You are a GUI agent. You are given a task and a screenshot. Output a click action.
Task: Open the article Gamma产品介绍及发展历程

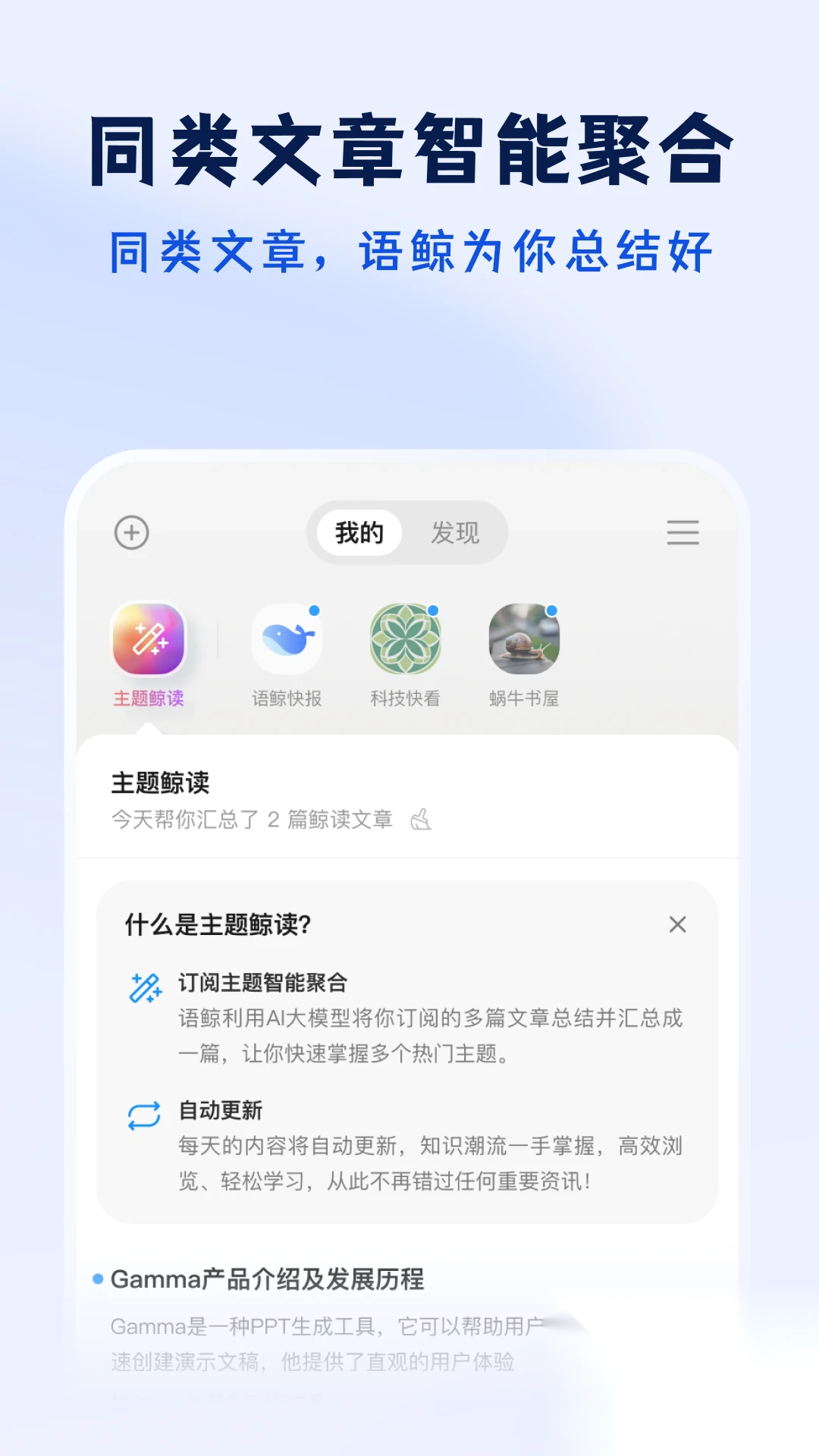268,1279
